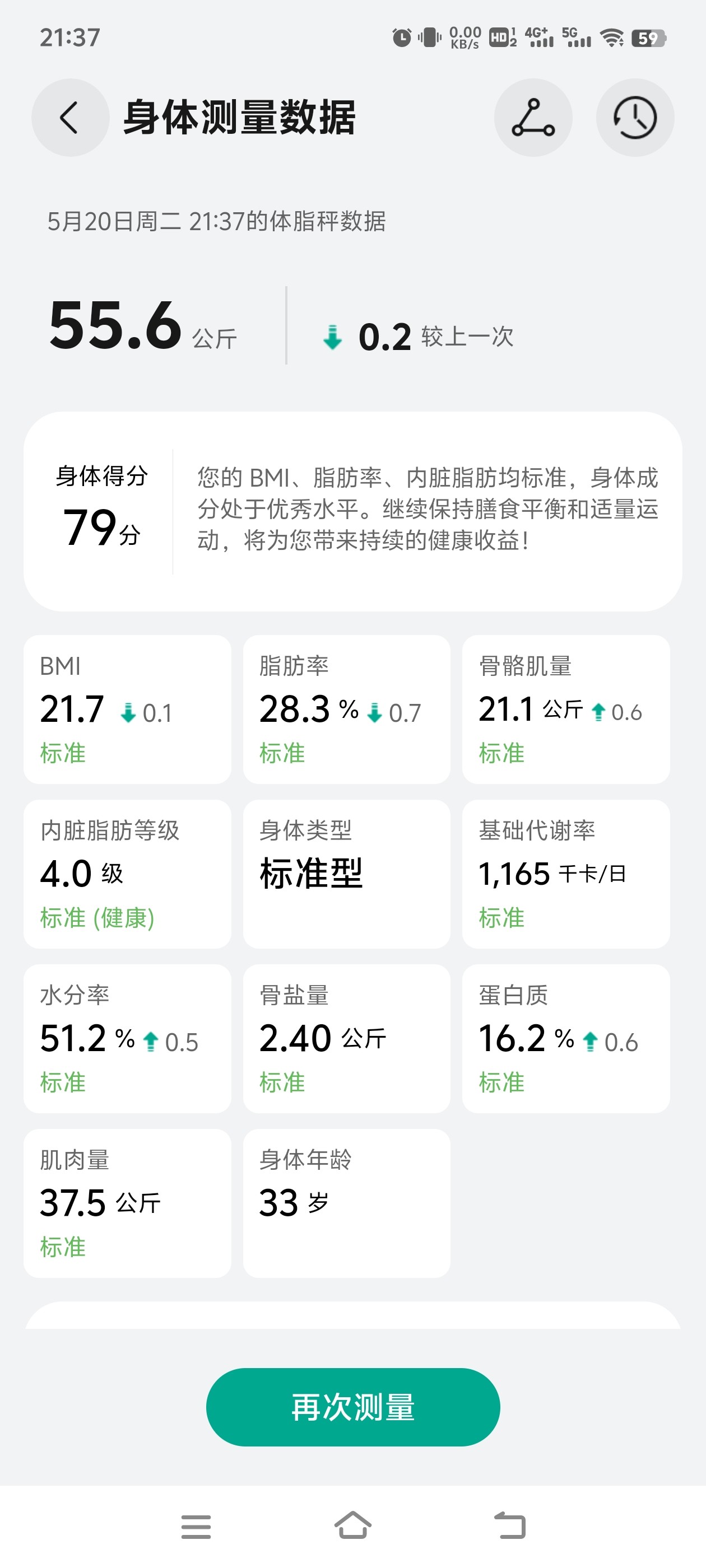
Task: Open the 蛋白质 16.2% card
Action: [566, 1038]
